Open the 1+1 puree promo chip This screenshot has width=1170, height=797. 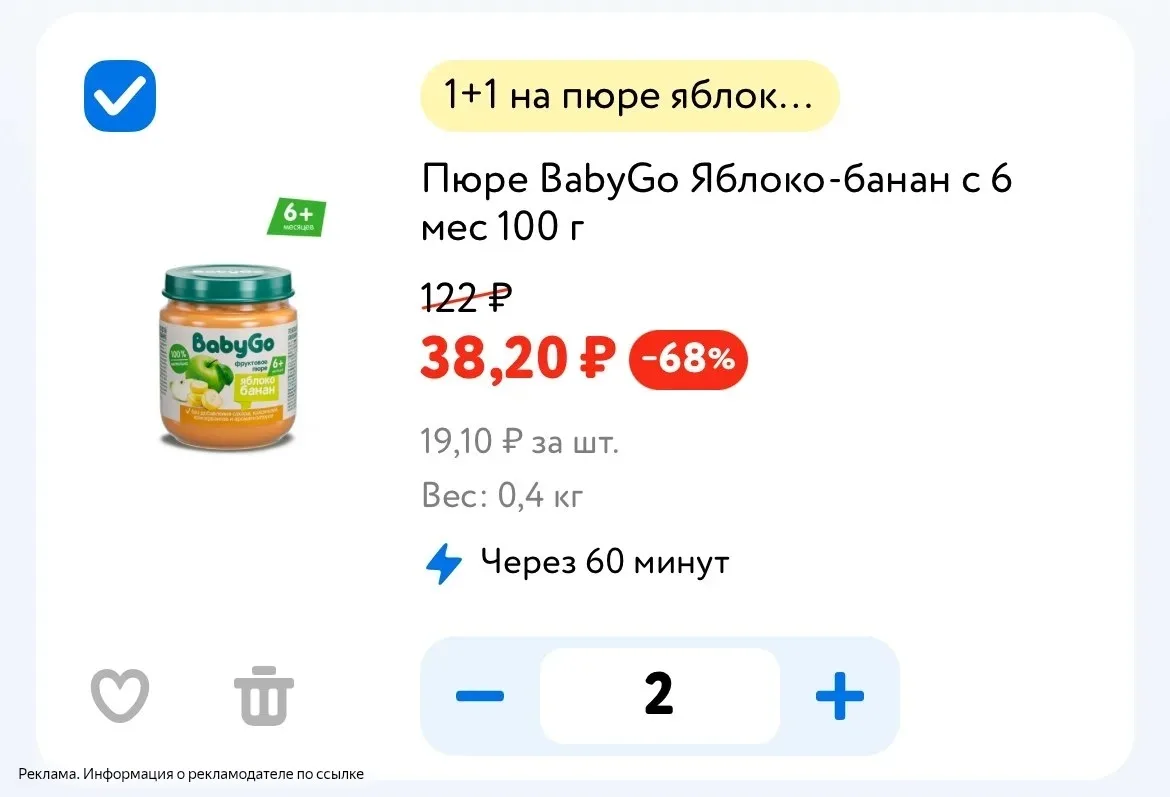coord(629,96)
